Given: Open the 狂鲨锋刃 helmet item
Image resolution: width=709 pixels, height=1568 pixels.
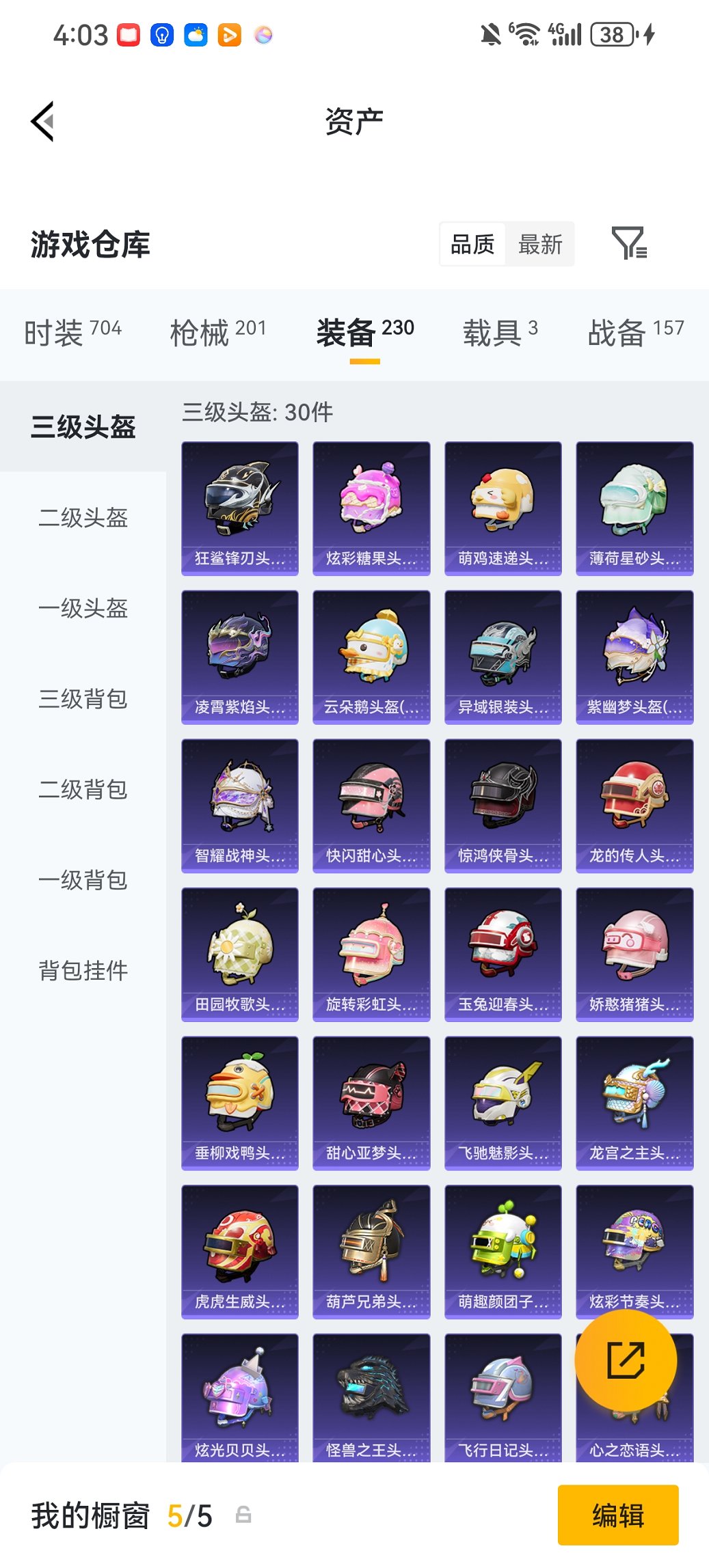Looking at the screenshot, I should (239, 508).
